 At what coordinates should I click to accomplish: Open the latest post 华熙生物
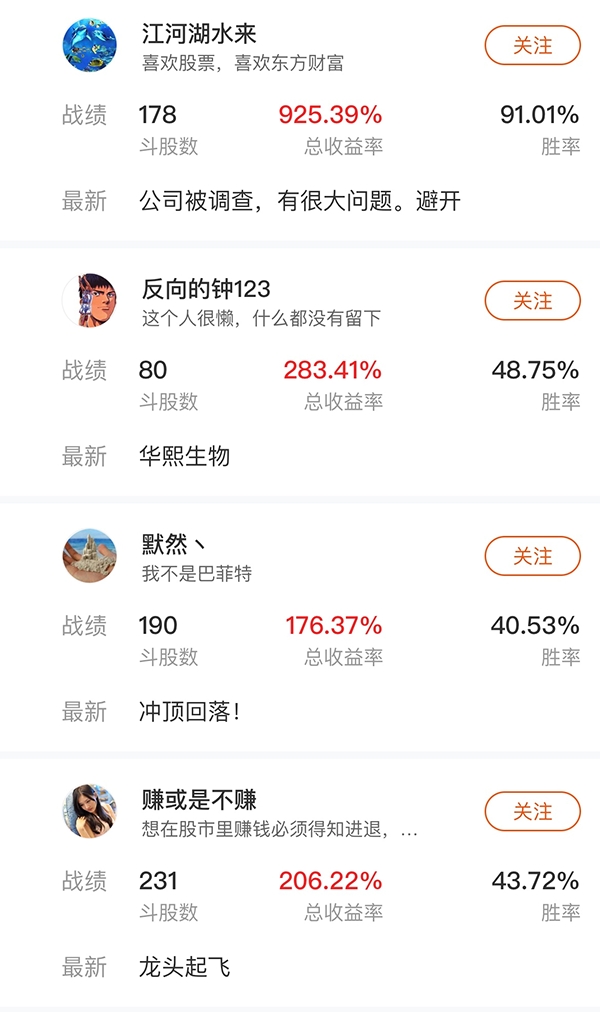pyautogui.click(x=185, y=456)
